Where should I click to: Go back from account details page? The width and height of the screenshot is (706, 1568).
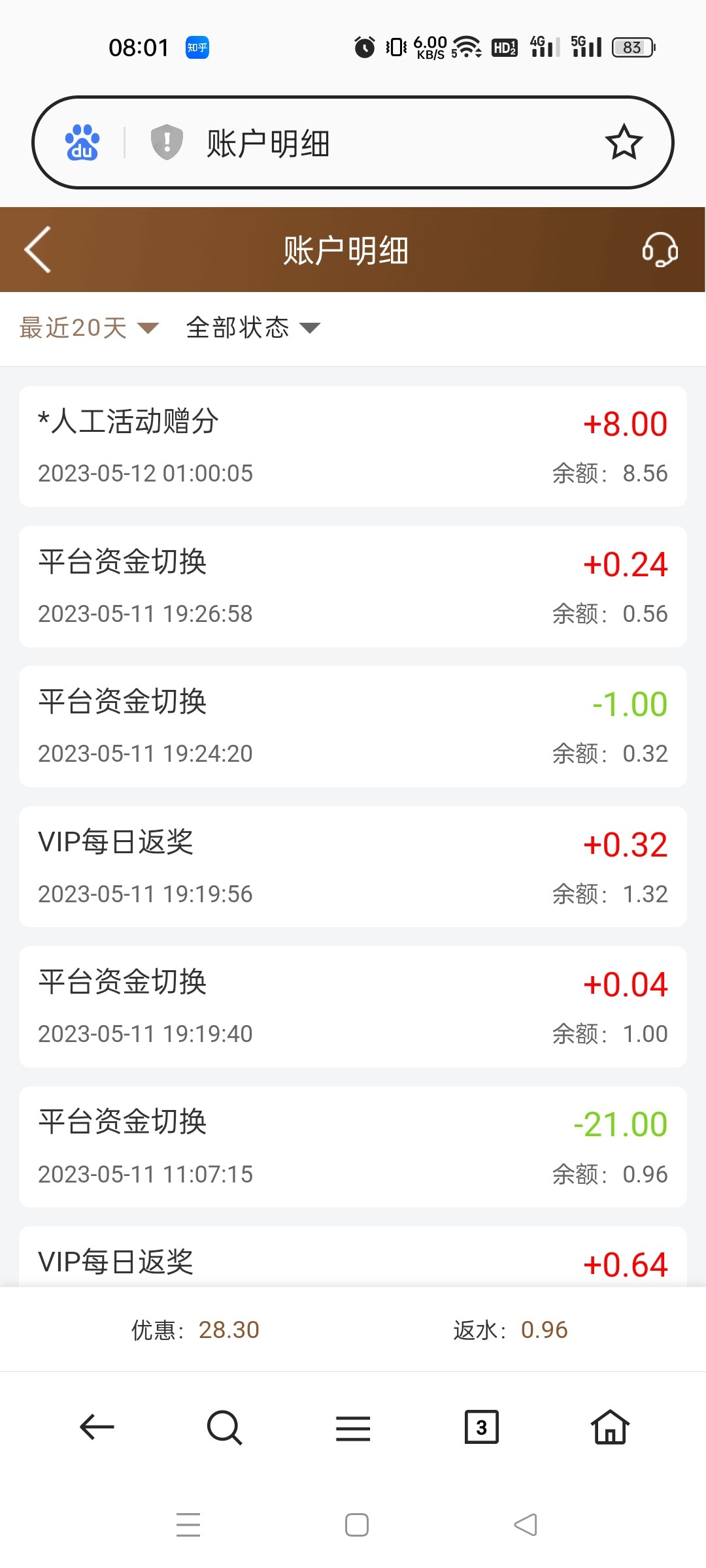(38, 250)
